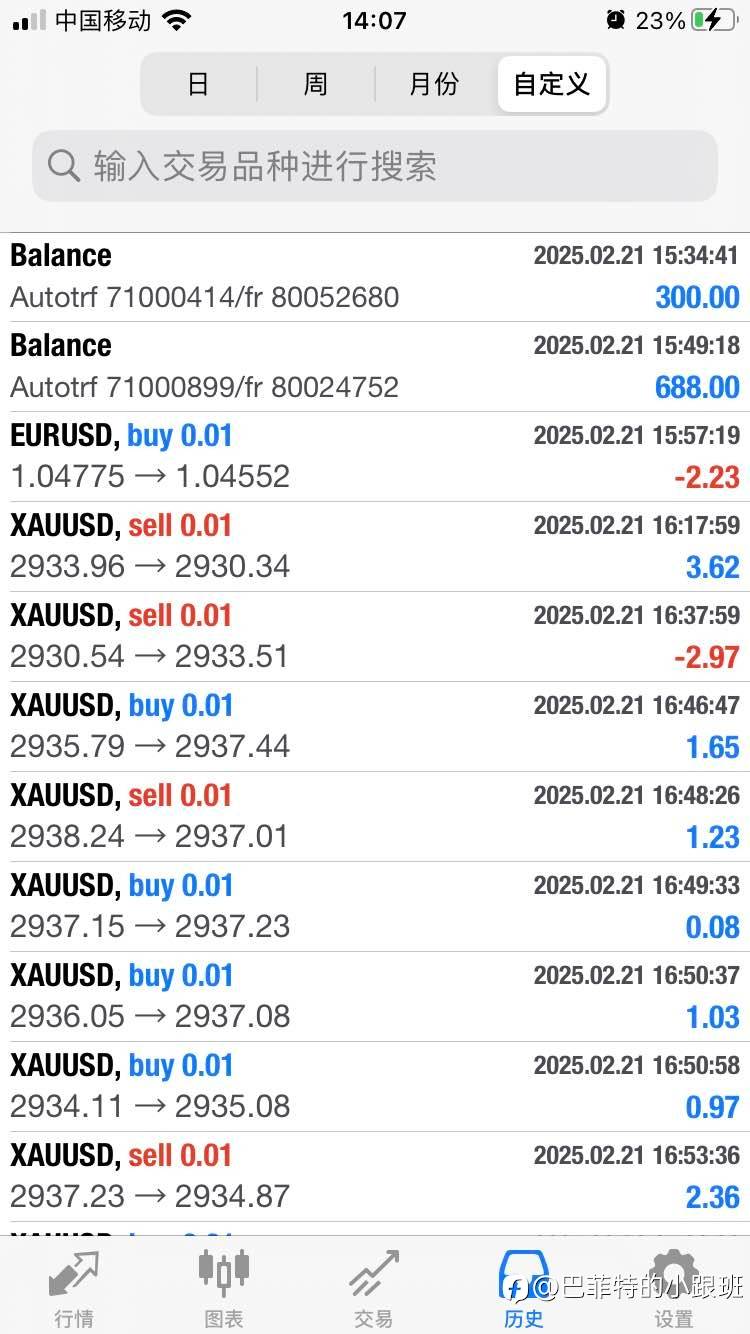Open the Balance entry of 688.00
Viewport: 750px width, 1334px height.
(375, 367)
